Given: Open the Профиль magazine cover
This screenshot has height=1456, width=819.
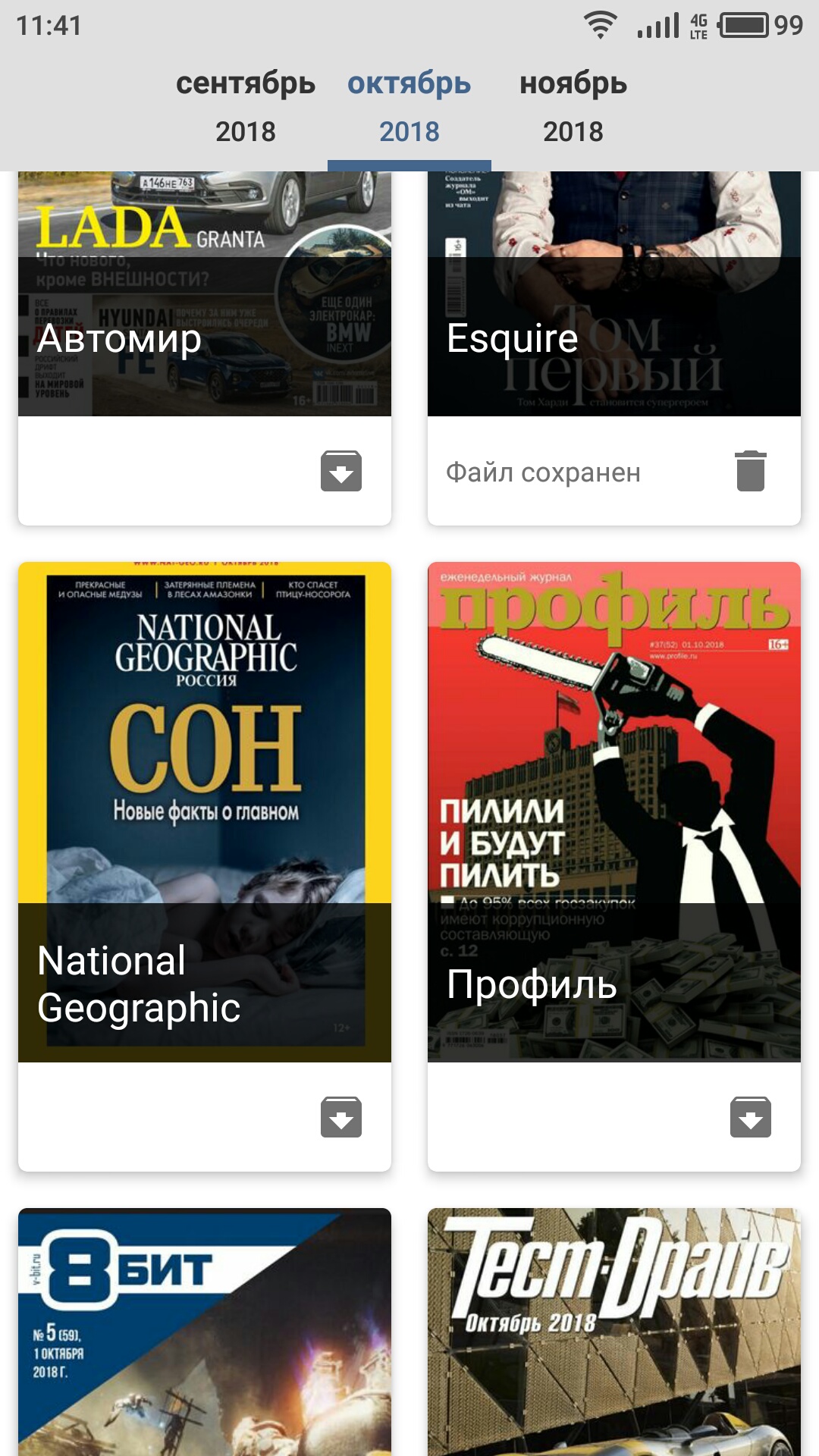Looking at the screenshot, I should (x=614, y=811).
